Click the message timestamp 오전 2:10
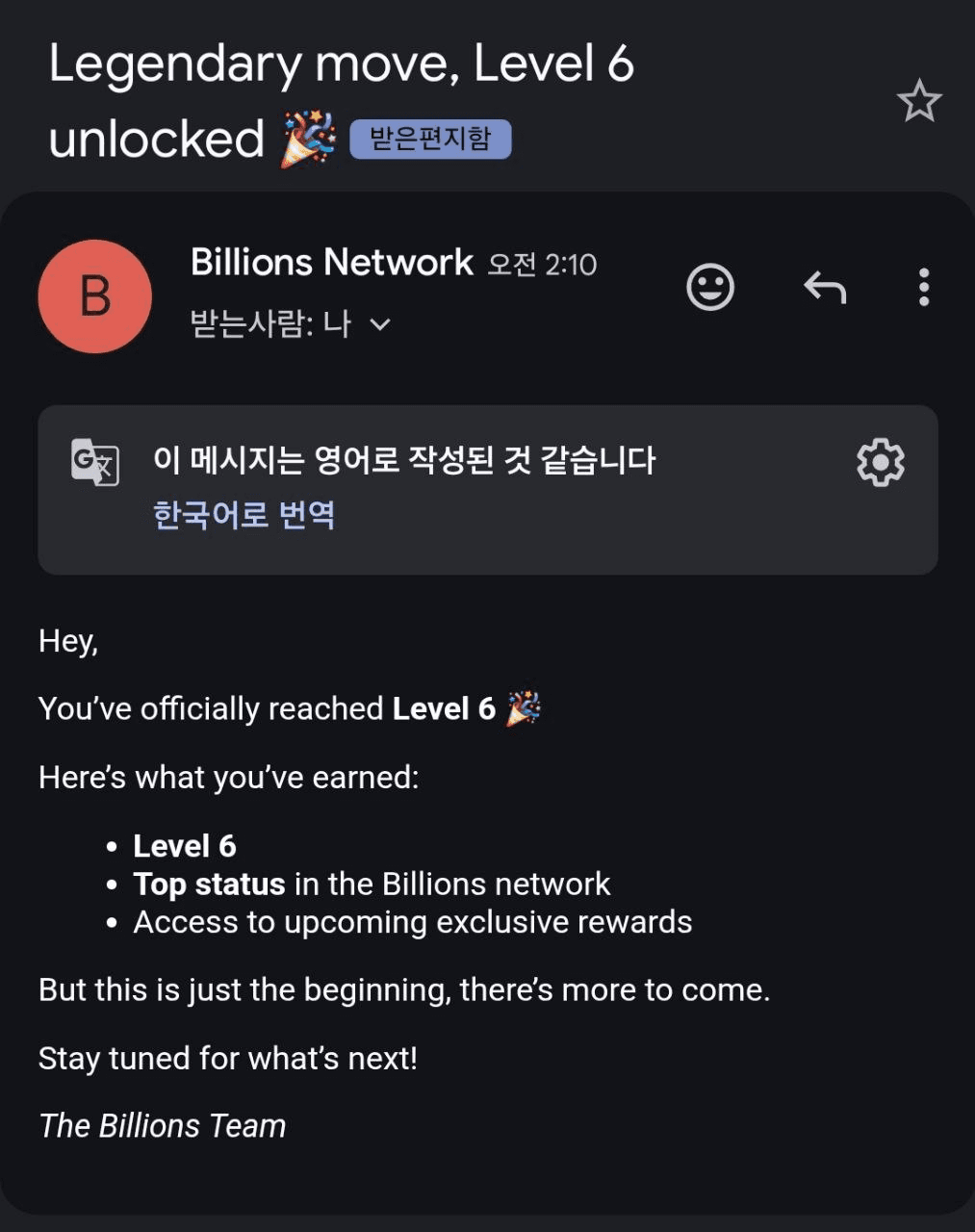The image size is (975, 1232). 541,264
